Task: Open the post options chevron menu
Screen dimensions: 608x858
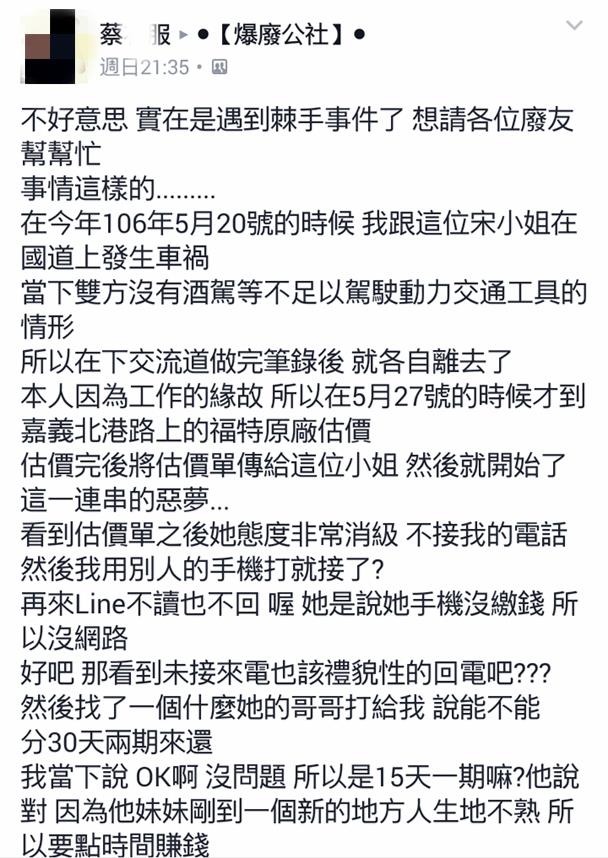Action: (x=574, y=25)
